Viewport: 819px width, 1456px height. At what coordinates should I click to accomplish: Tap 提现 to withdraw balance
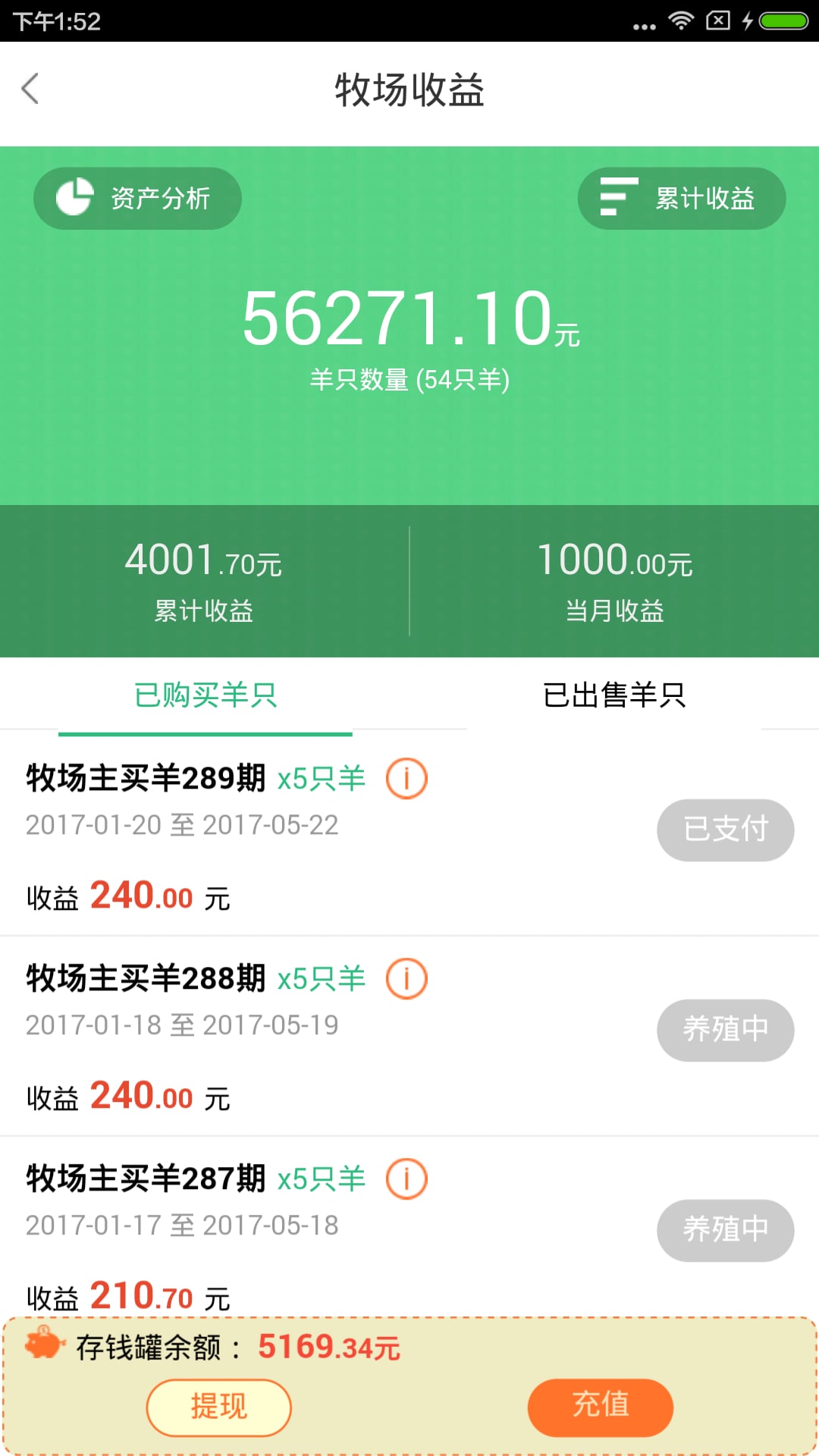coord(219,1407)
